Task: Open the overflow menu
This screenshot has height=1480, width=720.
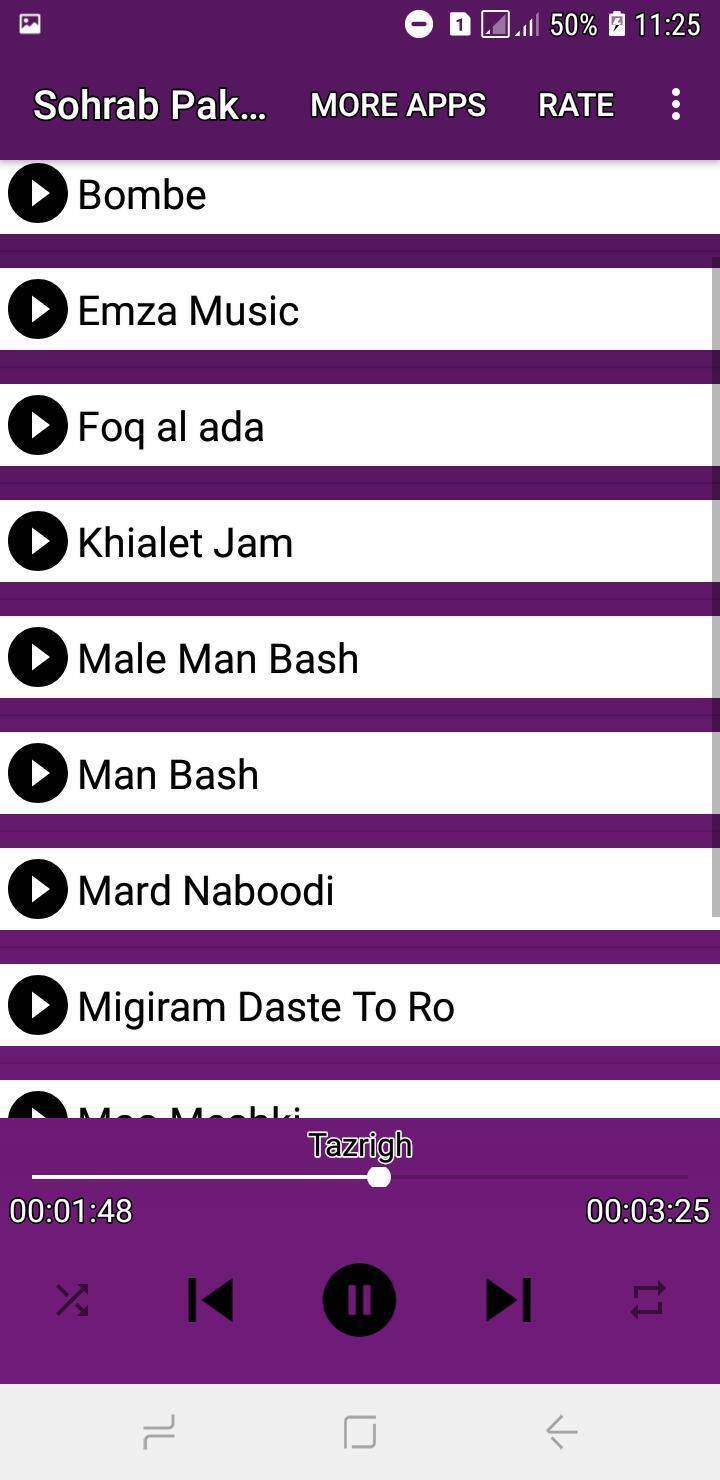Action: (676, 104)
